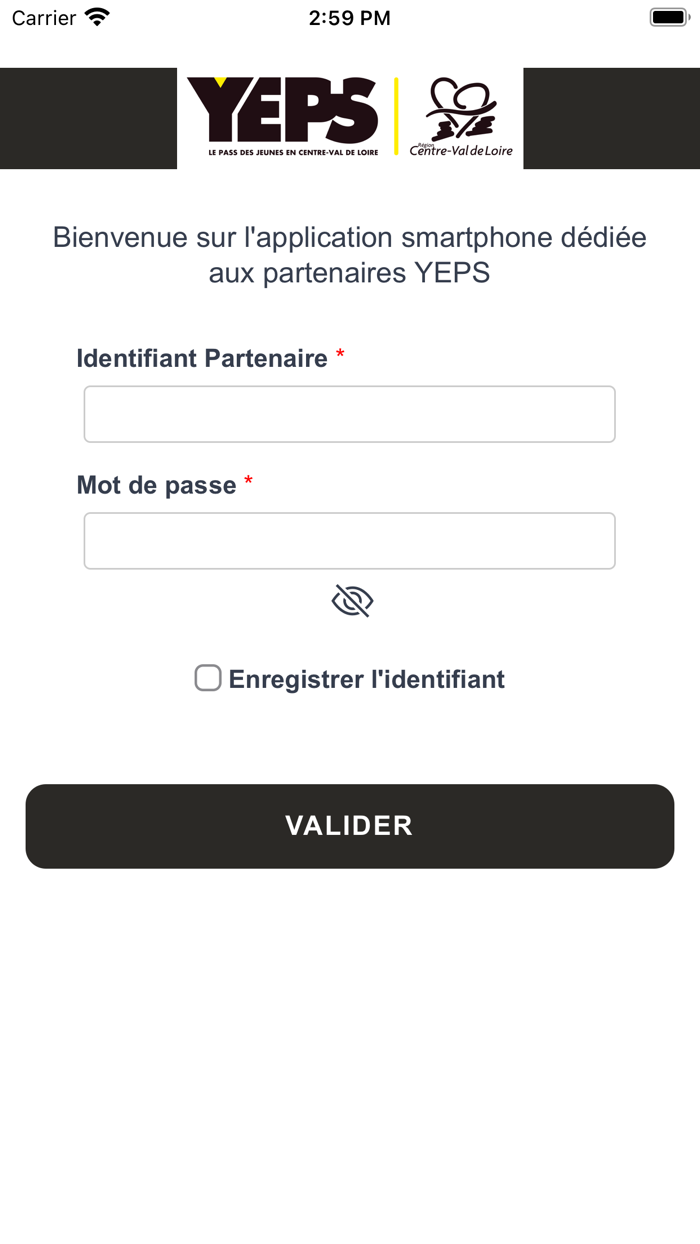Submit login with the VALIDER button

(x=350, y=826)
